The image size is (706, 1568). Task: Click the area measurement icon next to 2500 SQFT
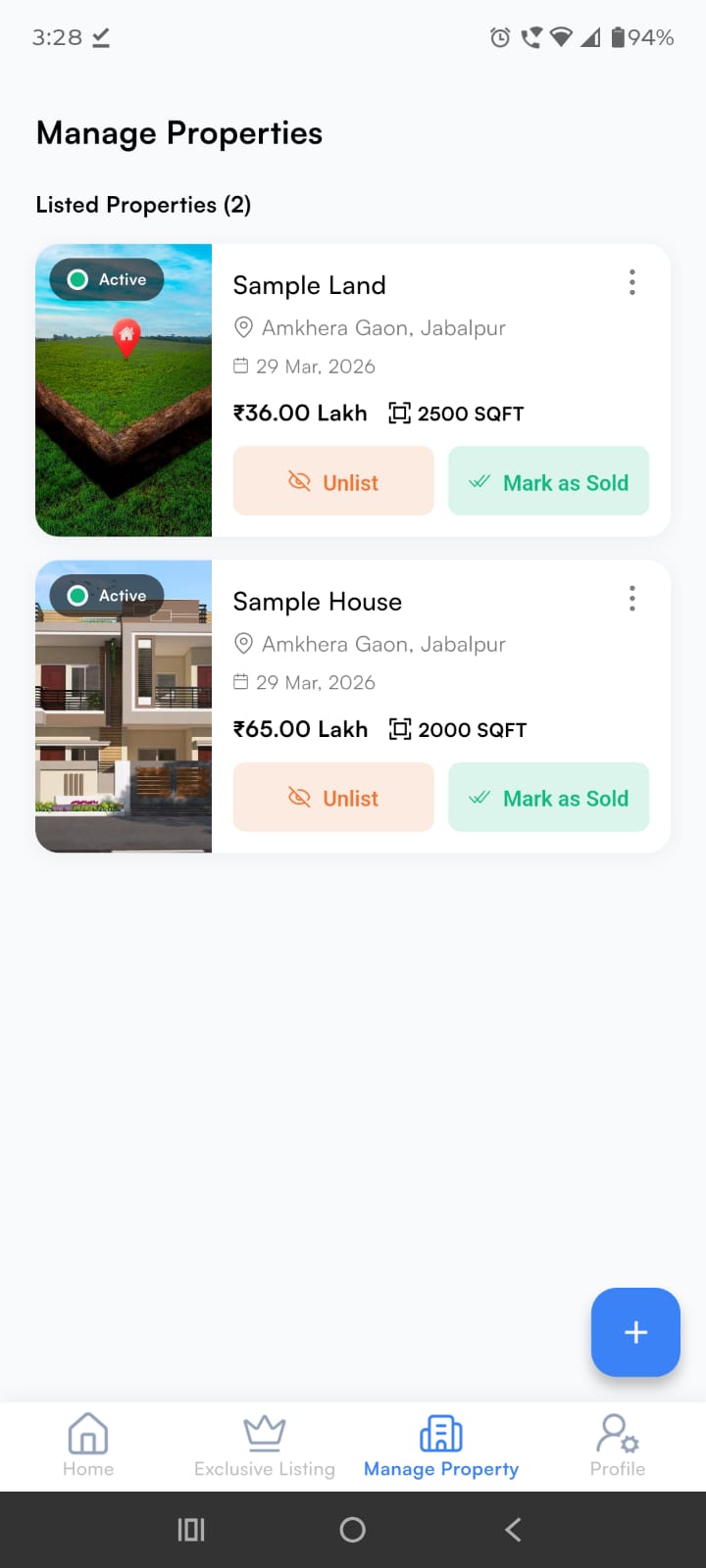tap(398, 413)
